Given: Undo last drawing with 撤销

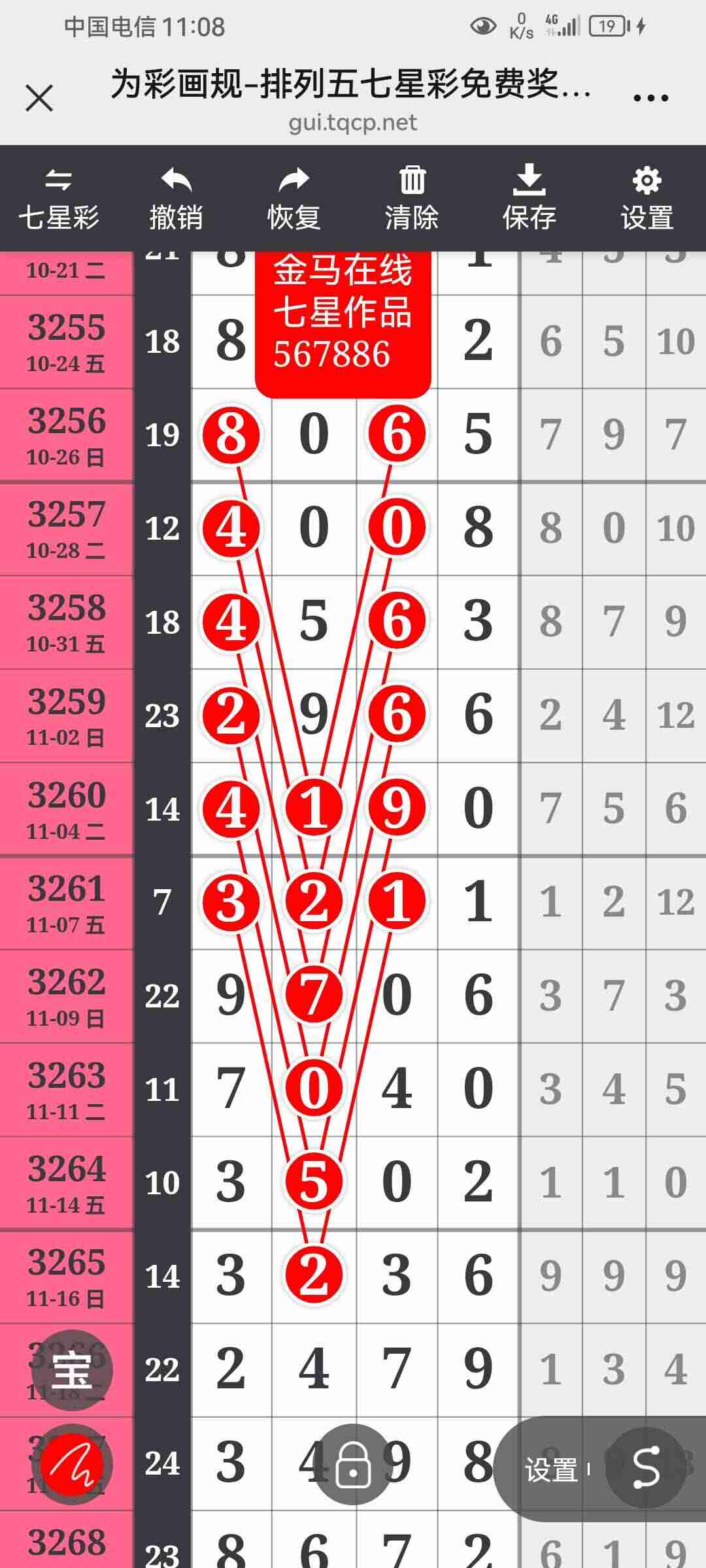Looking at the screenshot, I should point(176,199).
